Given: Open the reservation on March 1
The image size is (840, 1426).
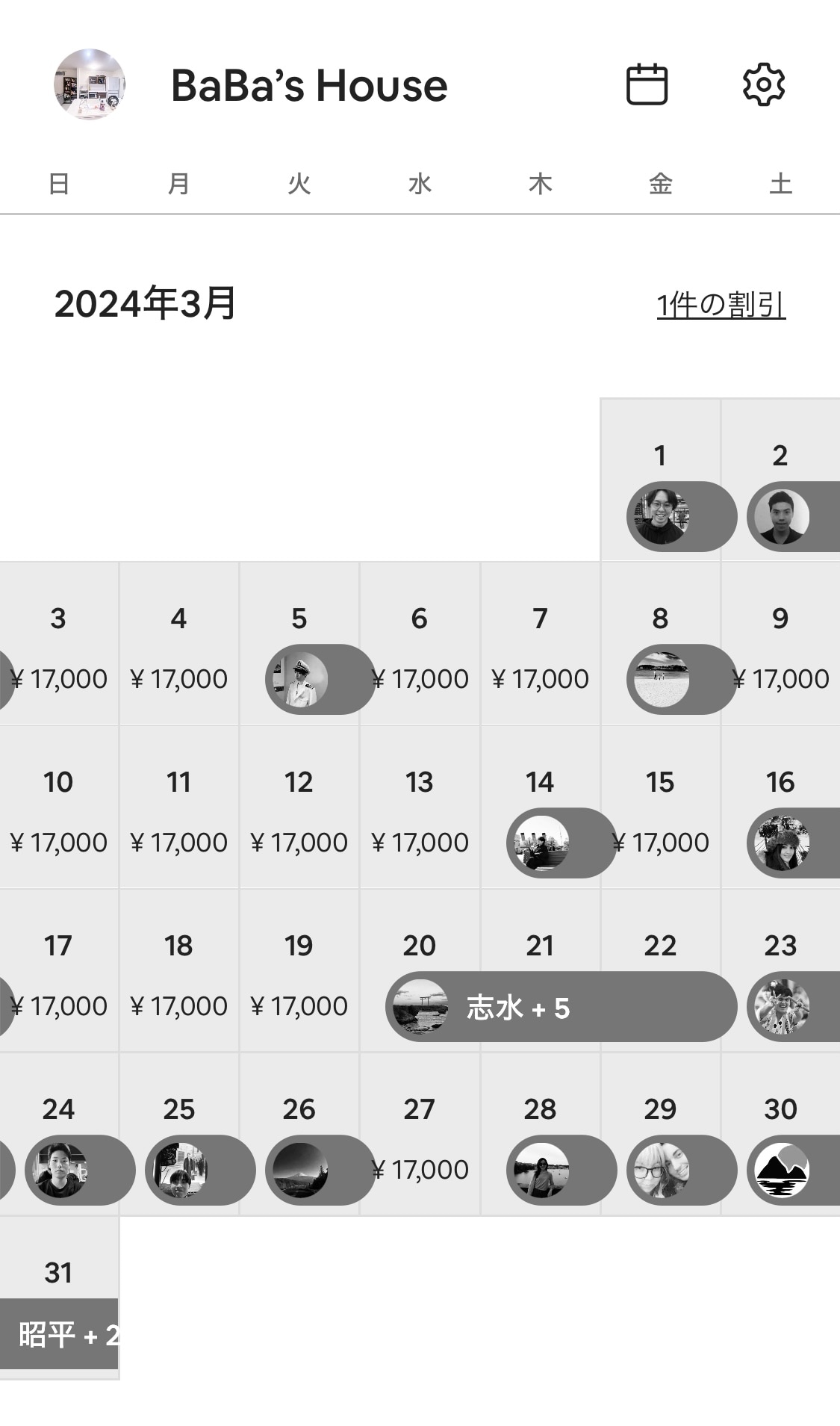Looking at the screenshot, I should pyautogui.click(x=682, y=516).
